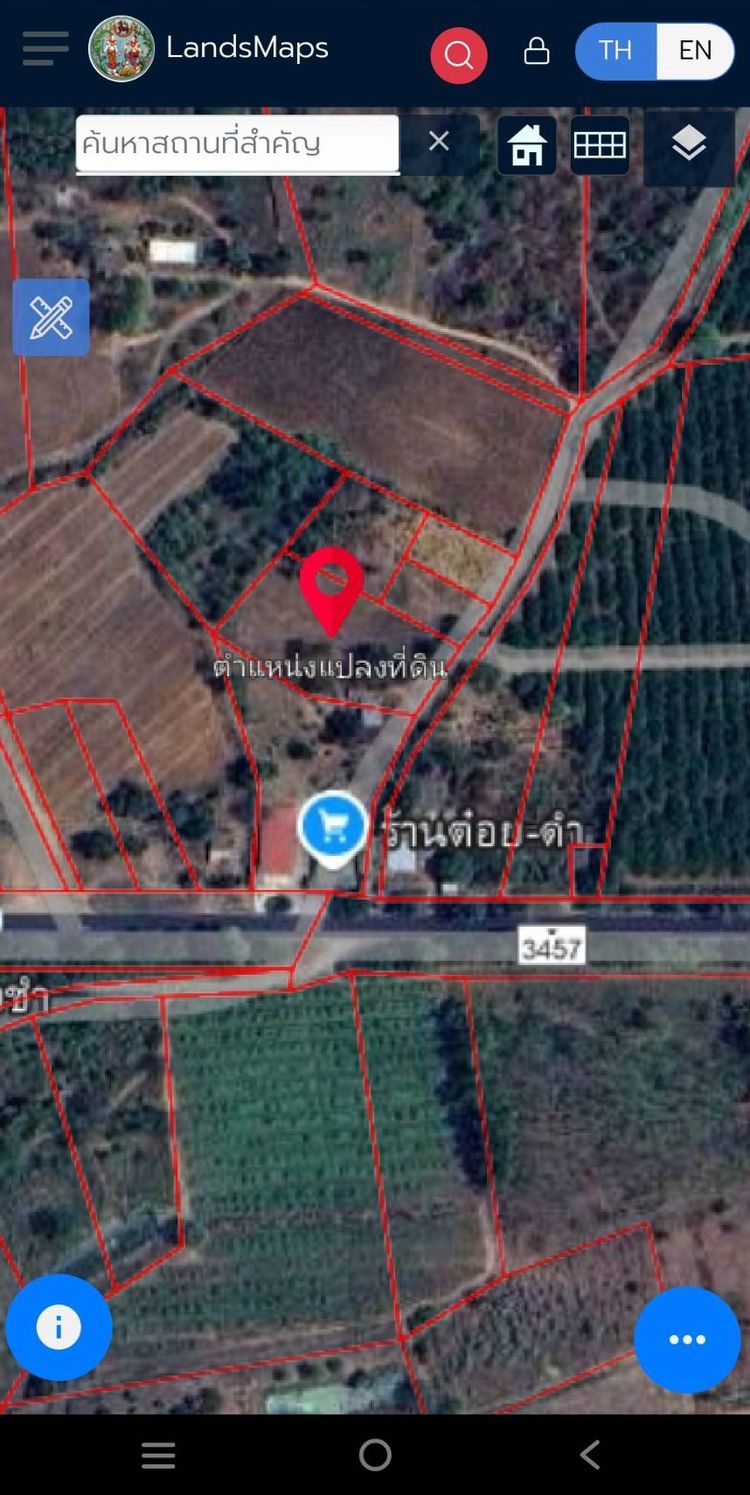Go back with the system back button
Image resolution: width=750 pixels, height=1495 pixels.
click(x=591, y=1455)
